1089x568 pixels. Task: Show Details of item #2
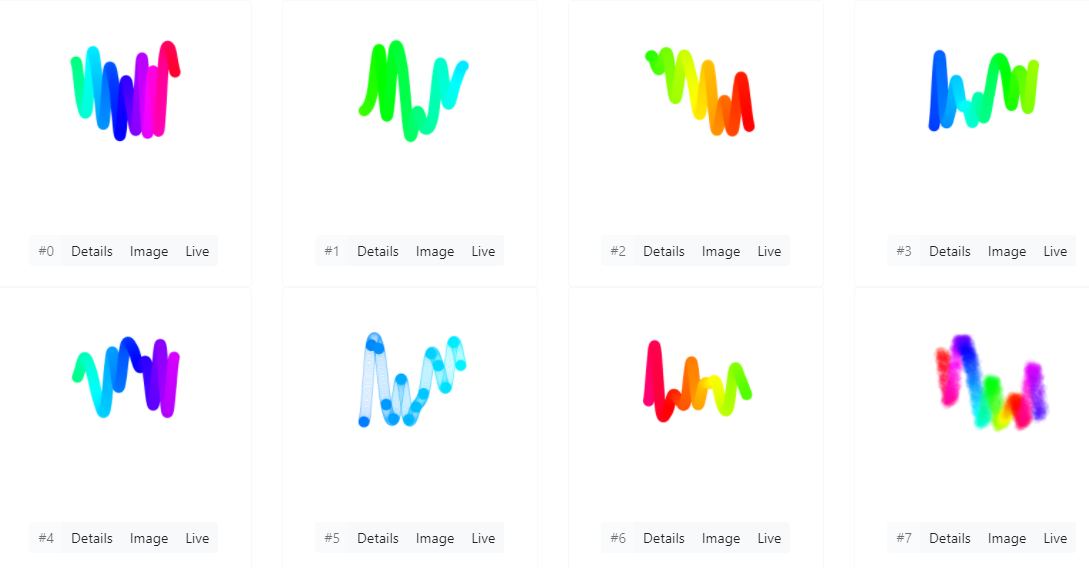coord(664,251)
